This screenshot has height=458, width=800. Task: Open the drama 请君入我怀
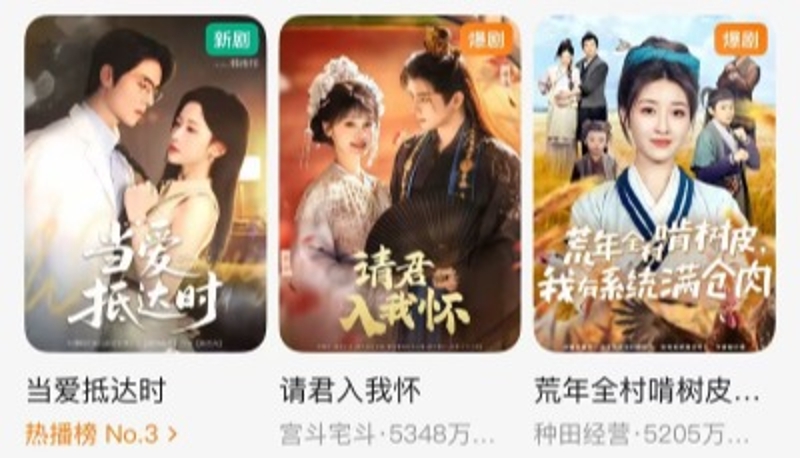[x=400, y=185]
